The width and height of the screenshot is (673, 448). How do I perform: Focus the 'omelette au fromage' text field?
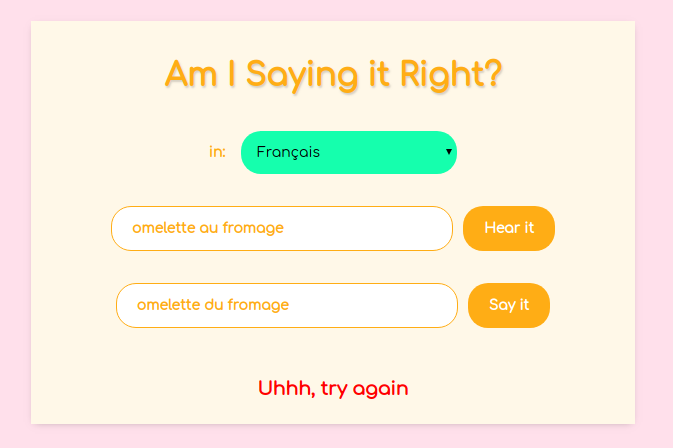click(x=281, y=228)
